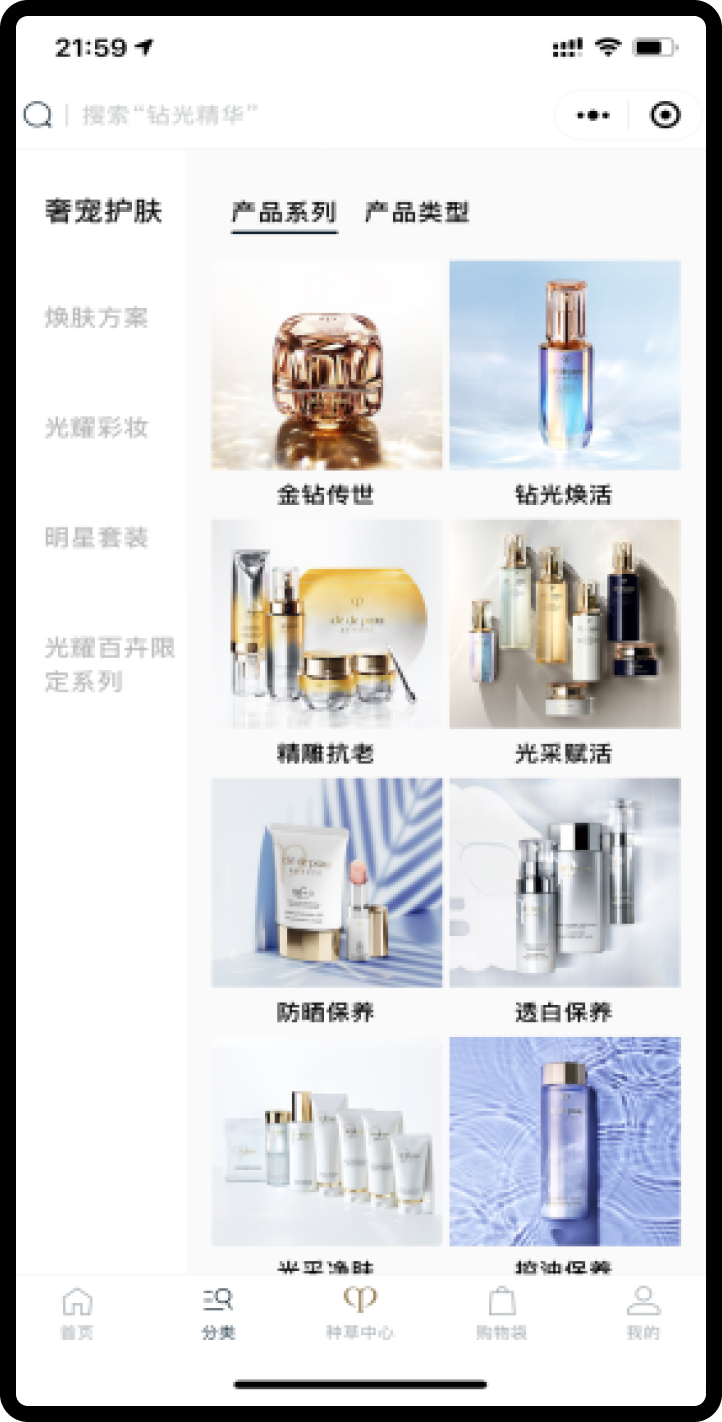Go to the 首页 home tab
The width and height of the screenshot is (722, 1422).
pyautogui.click(x=77, y=1313)
